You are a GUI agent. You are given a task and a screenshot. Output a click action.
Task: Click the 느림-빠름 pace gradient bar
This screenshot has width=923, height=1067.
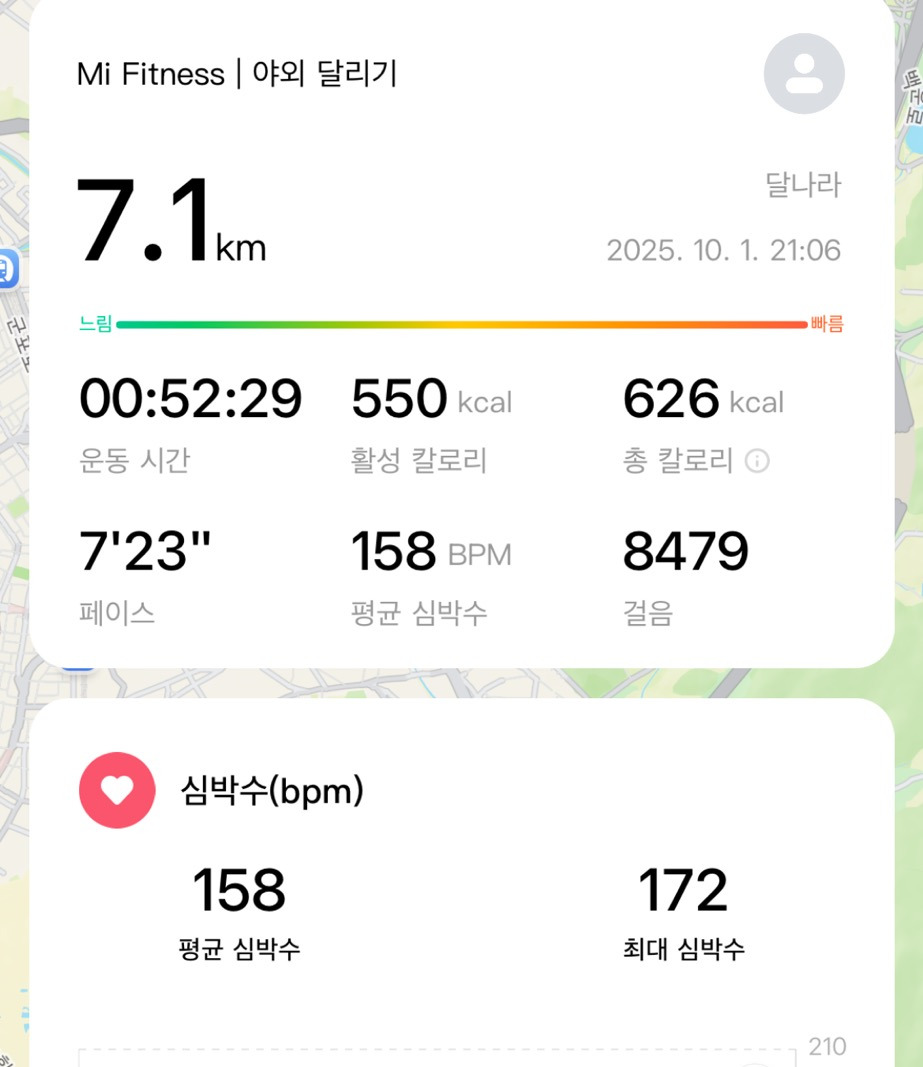(461, 322)
